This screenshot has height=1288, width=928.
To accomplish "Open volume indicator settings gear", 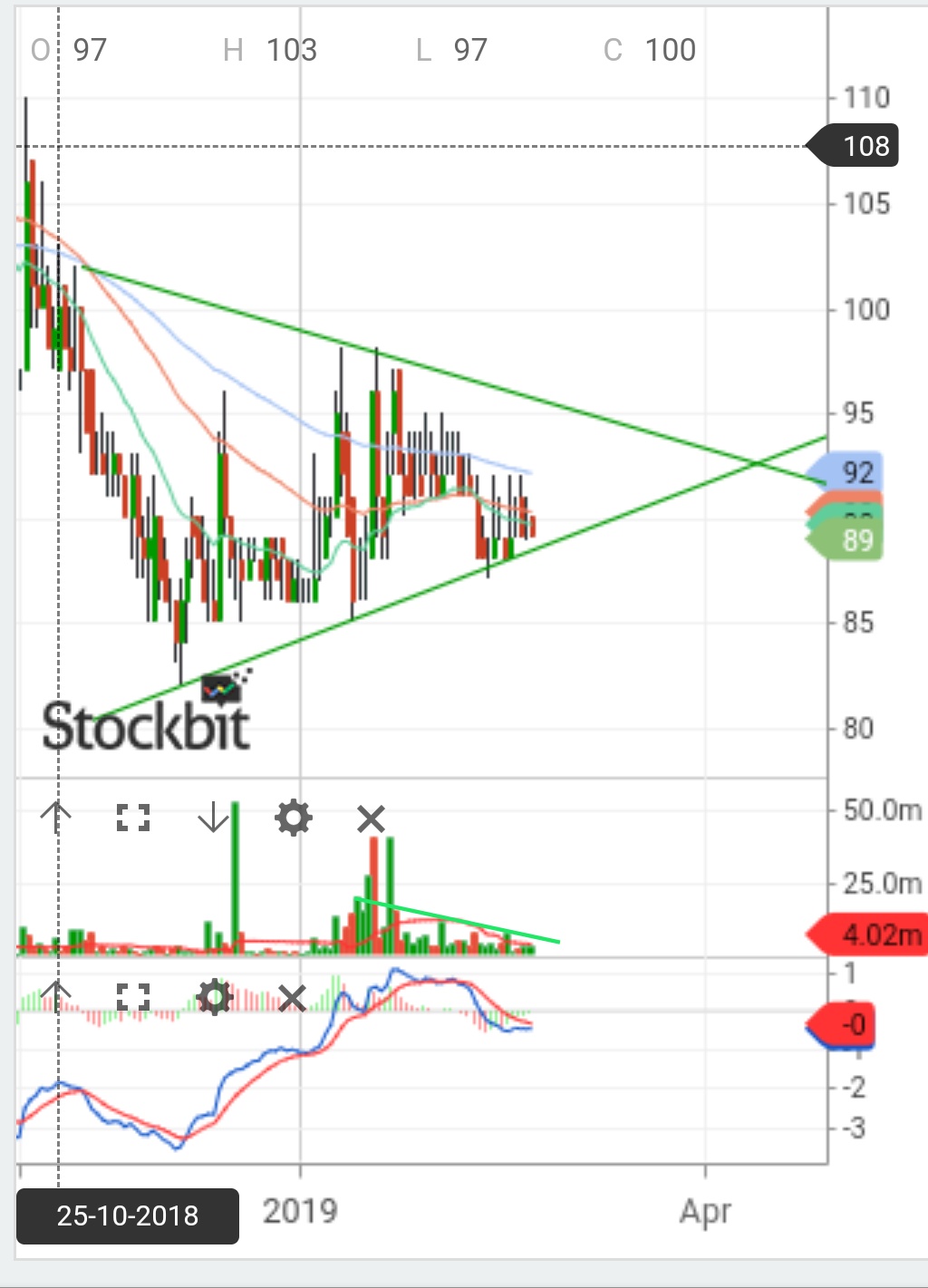I will click(x=294, y=818).
